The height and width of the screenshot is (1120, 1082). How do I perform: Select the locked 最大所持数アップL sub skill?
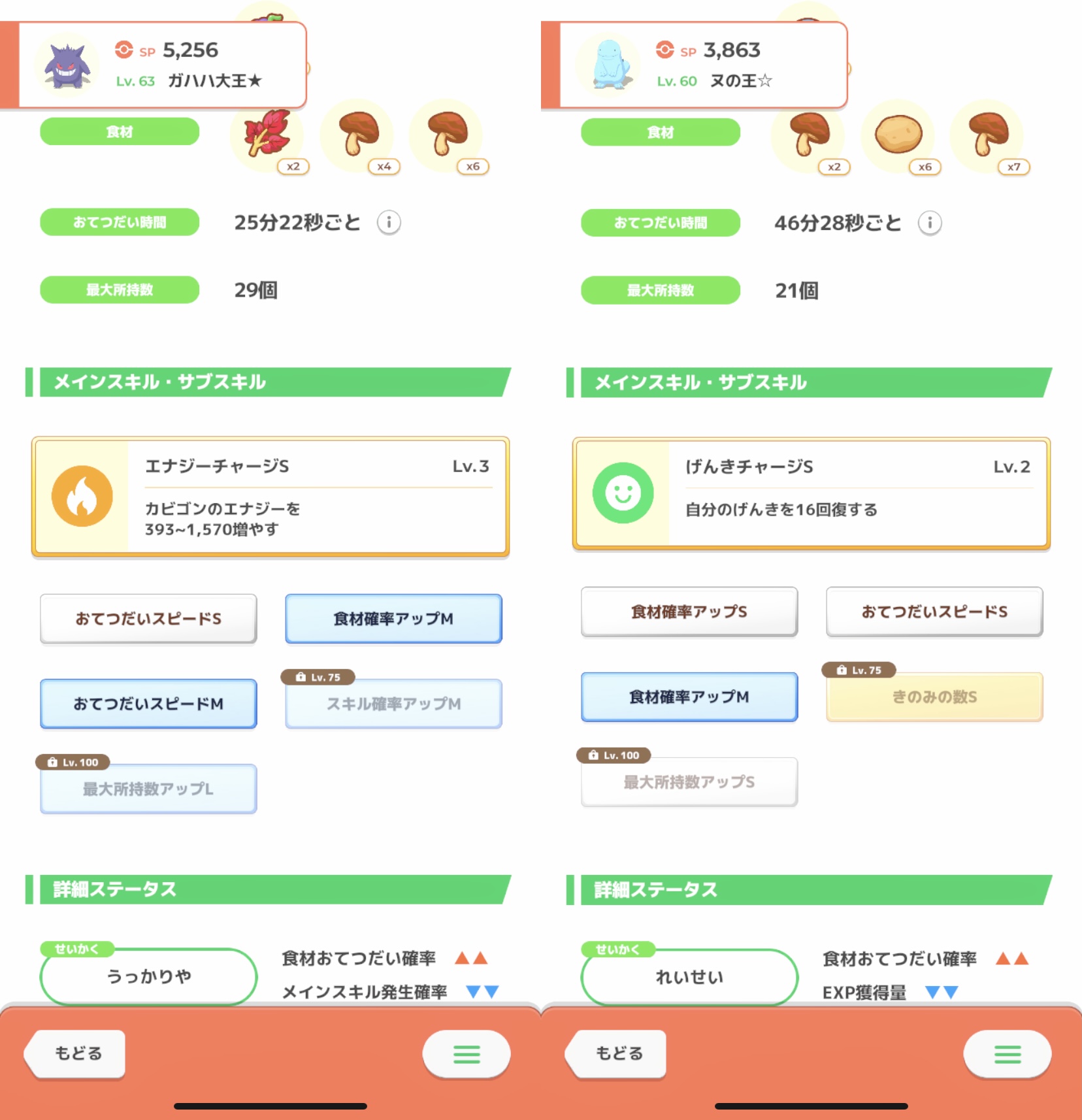tap(148, 788)
